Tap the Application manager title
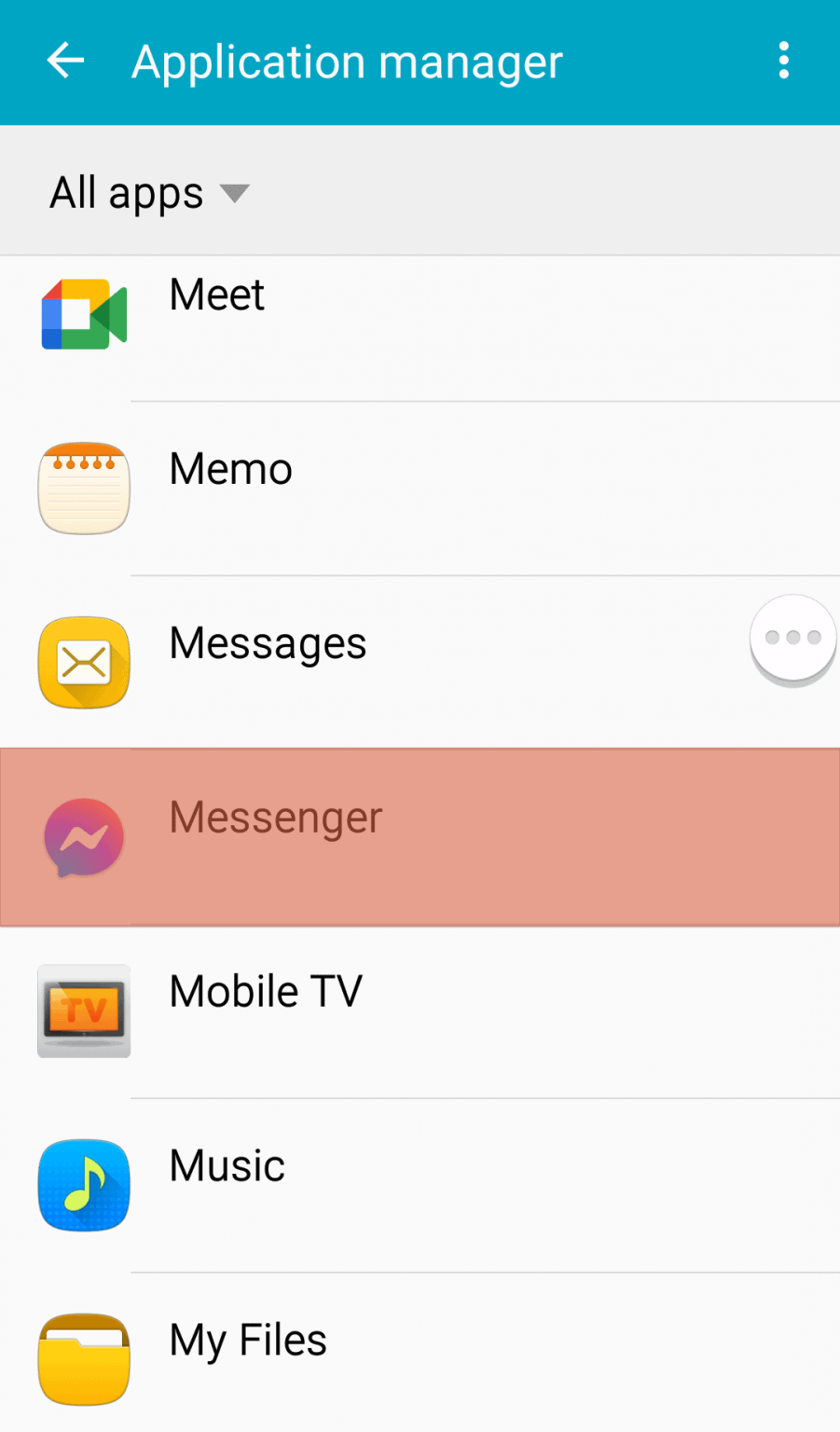This screenshot has width=840, height=1432. tap(348, 60)
